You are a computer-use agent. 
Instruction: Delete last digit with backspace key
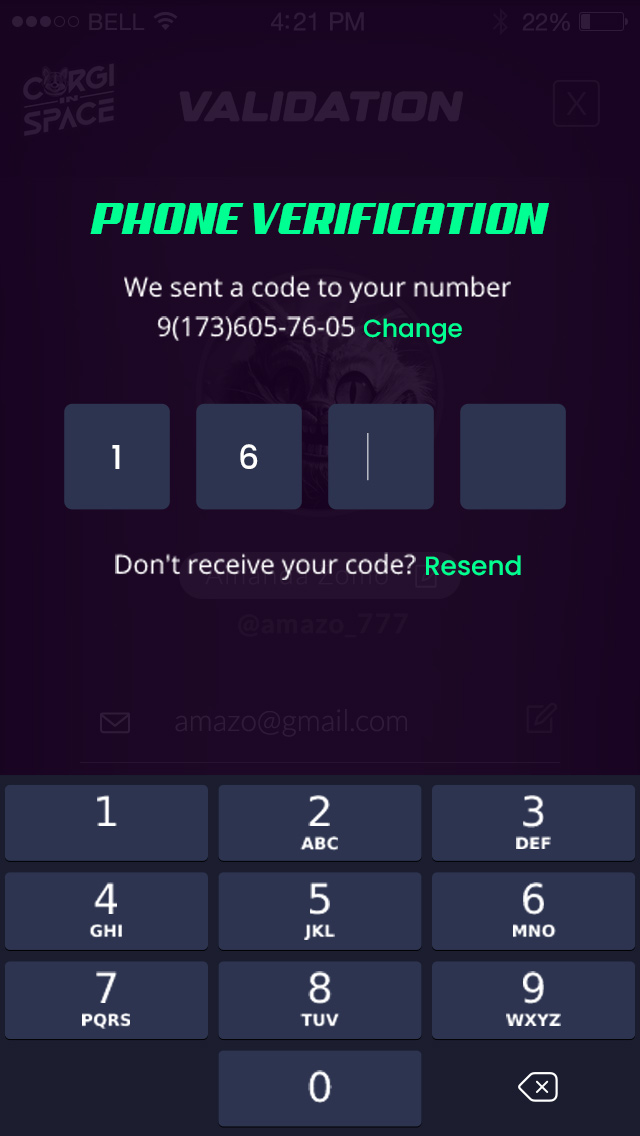pyautogui.click(x=538, y=1087)
